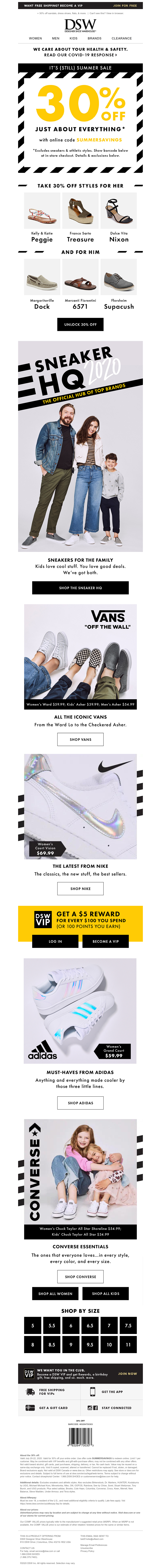Select size 11 tile
This screenshot has height=1568, width=161.
click(128, 1345)
